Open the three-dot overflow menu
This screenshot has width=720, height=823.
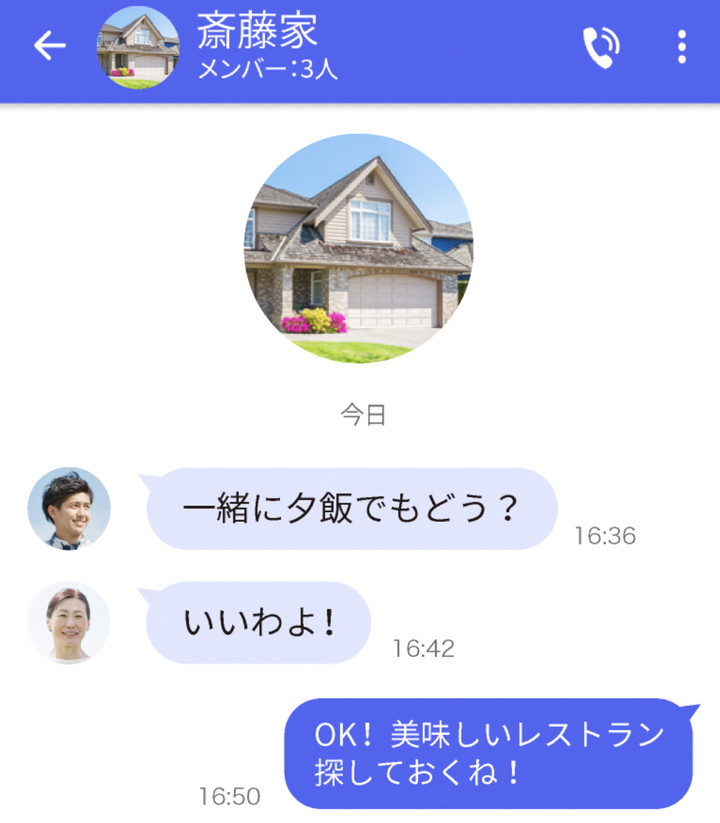(682, 47)
